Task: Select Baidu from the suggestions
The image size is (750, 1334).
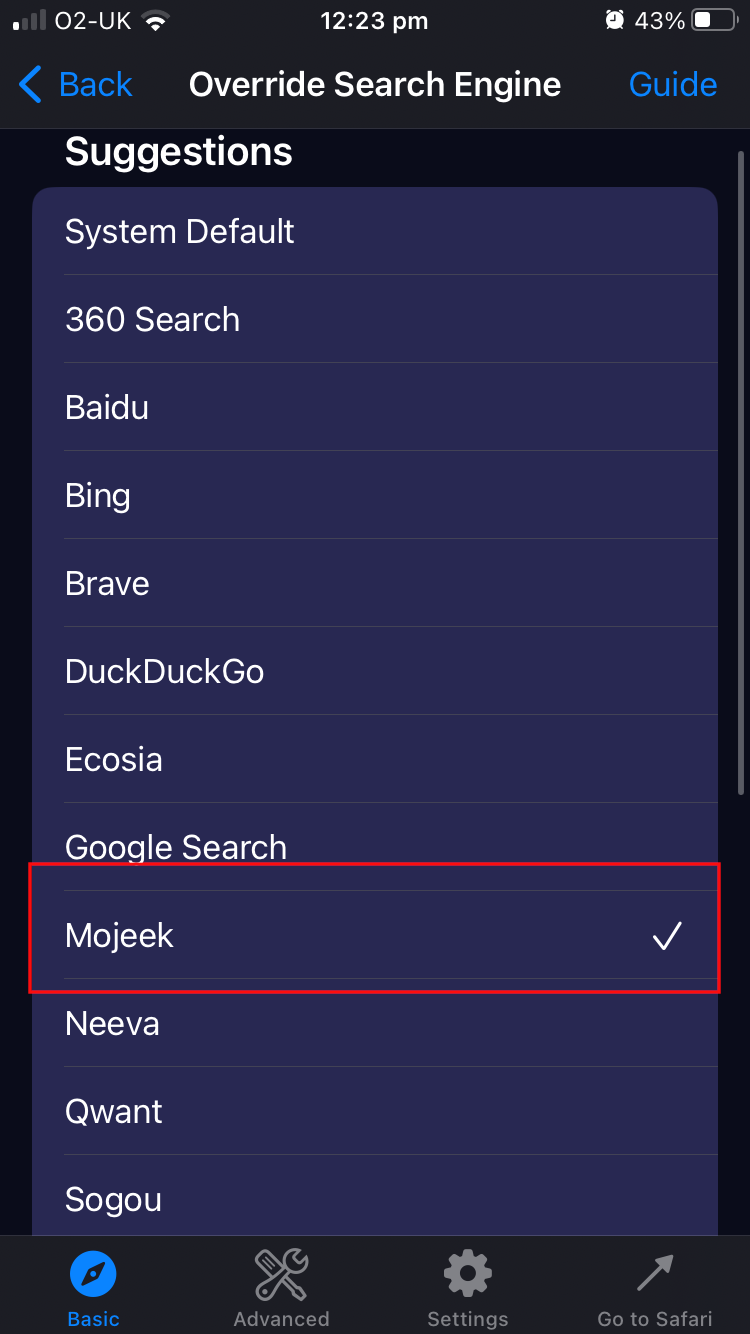Action: (375, 407)
